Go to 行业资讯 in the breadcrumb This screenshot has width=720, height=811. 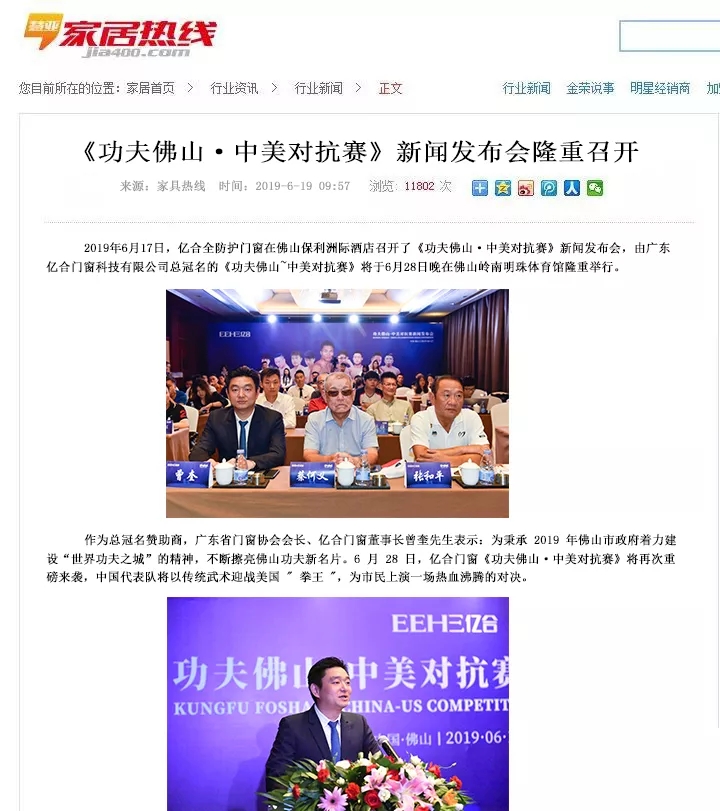234,88
